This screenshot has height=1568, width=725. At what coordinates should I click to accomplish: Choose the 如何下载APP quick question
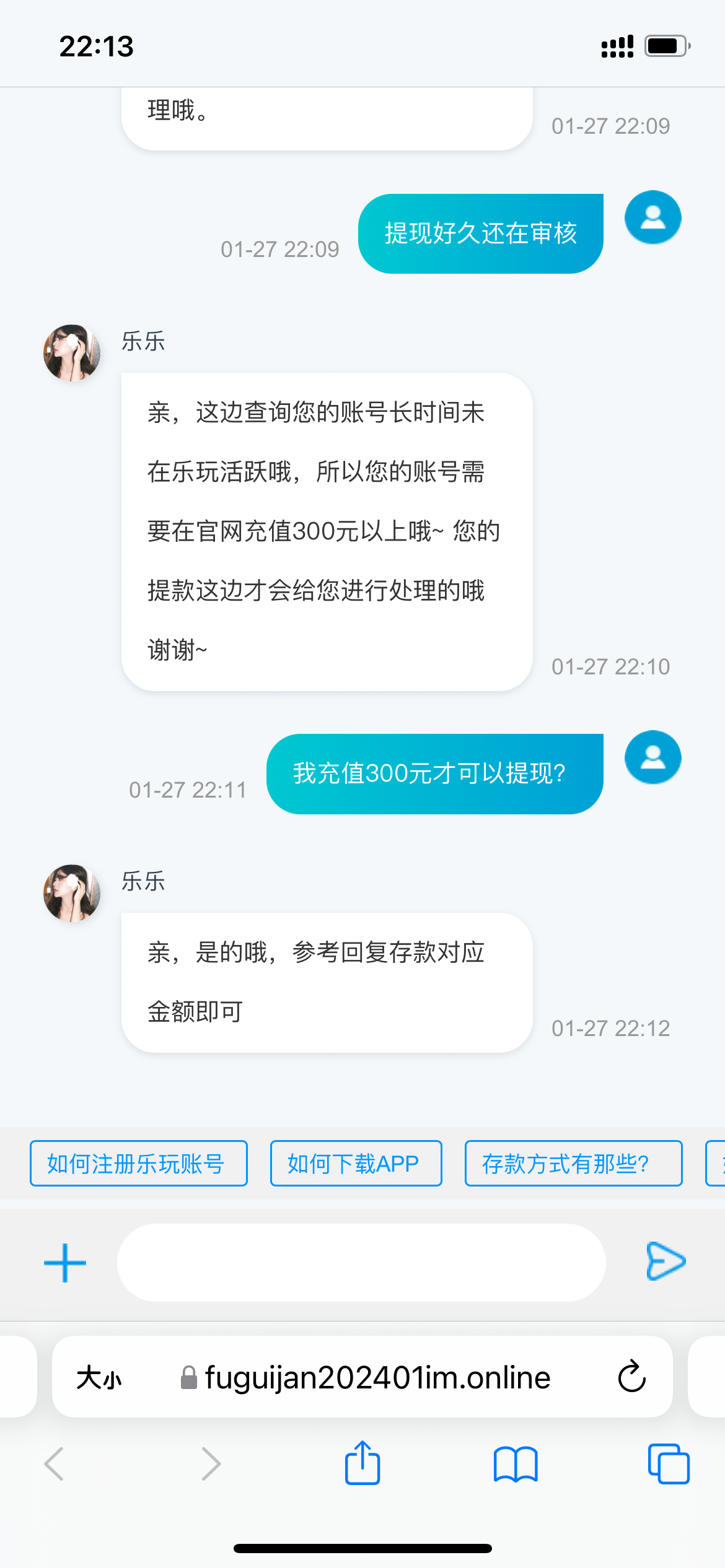(356, 1164)
